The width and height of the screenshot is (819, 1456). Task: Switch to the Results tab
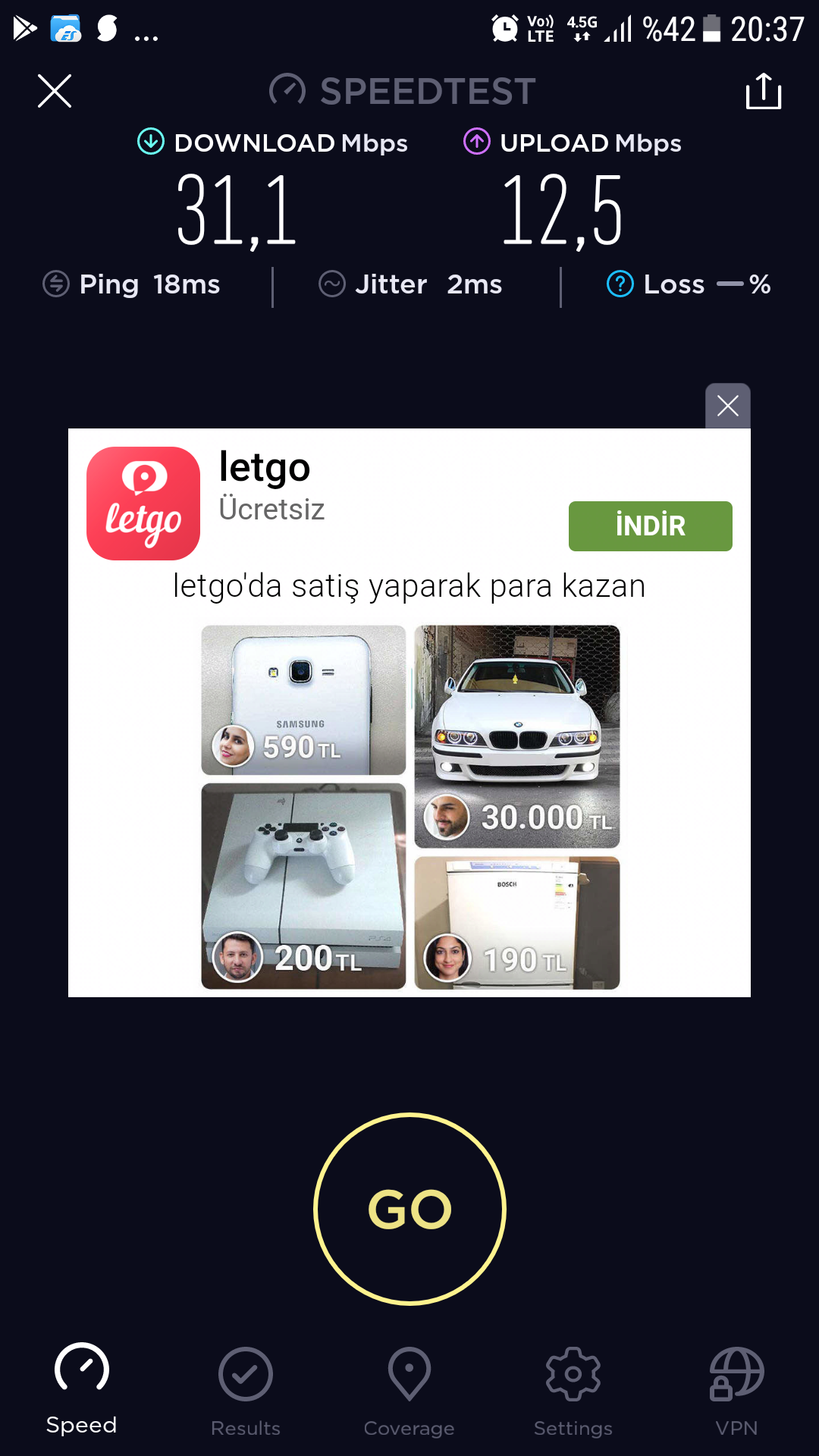246,1392
